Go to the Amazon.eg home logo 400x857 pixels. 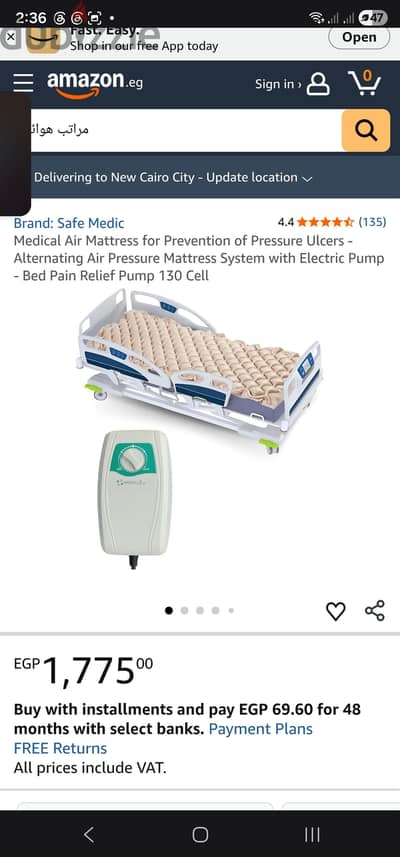tap(95, 84)
